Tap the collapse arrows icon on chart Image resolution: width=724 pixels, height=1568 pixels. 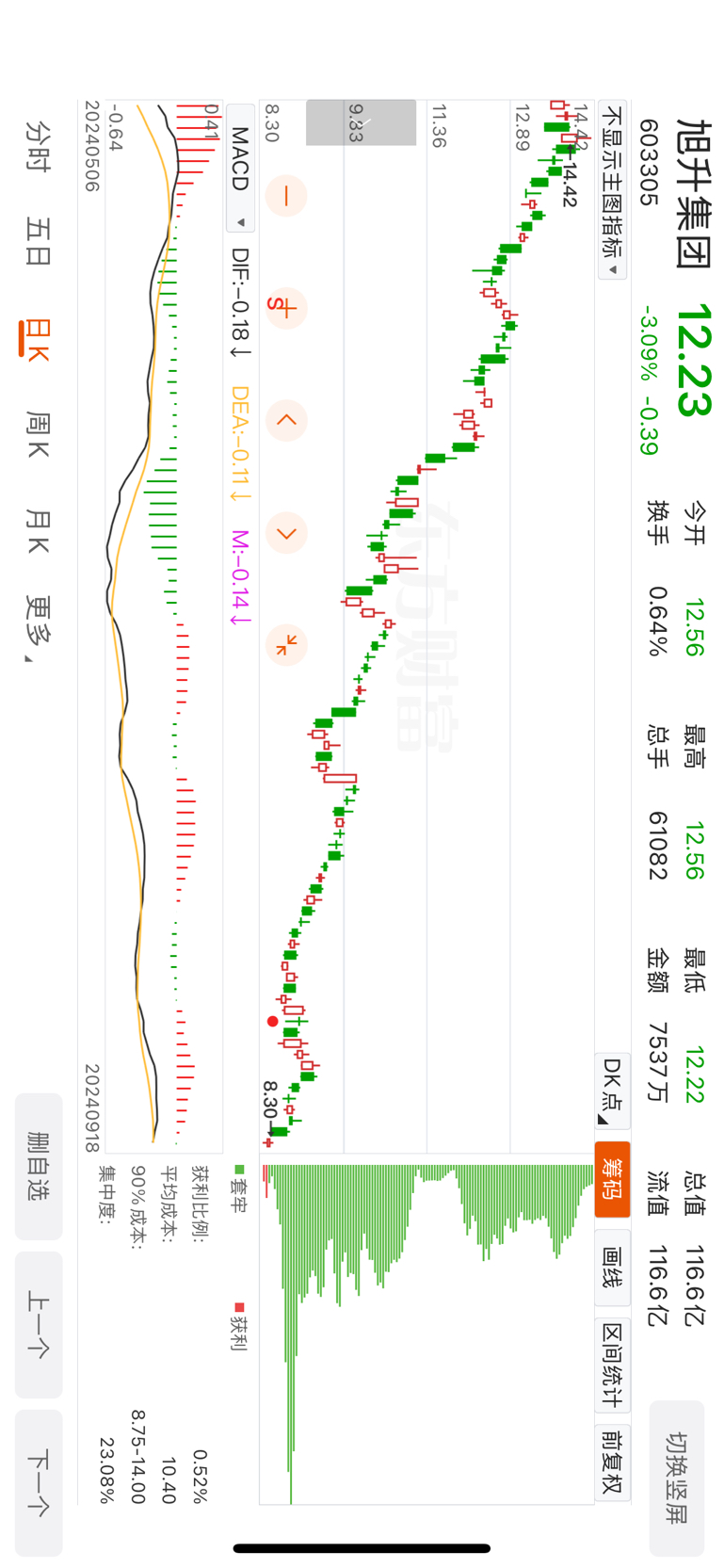[x=286, y=645]
